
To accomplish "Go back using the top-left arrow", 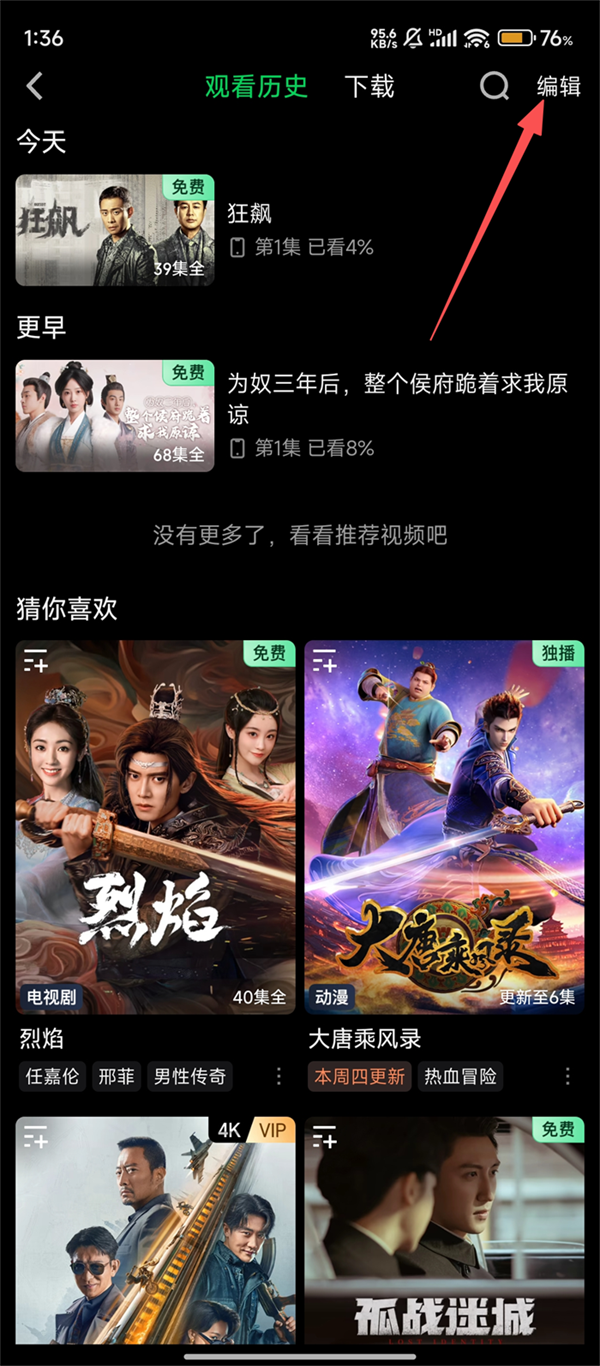I will [x=35, y=87].
